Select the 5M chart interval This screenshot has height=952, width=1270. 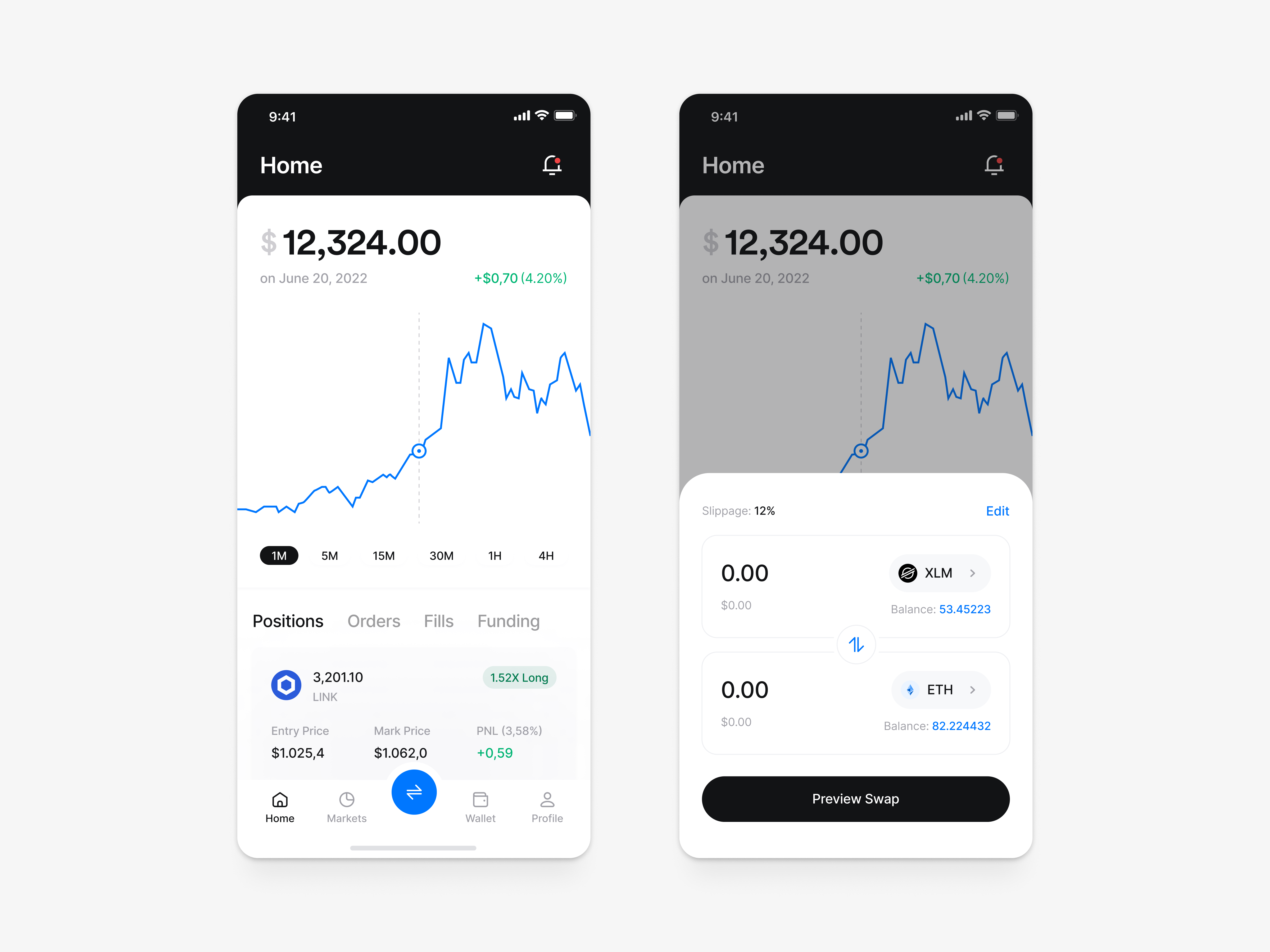click(x=330, y=556)
